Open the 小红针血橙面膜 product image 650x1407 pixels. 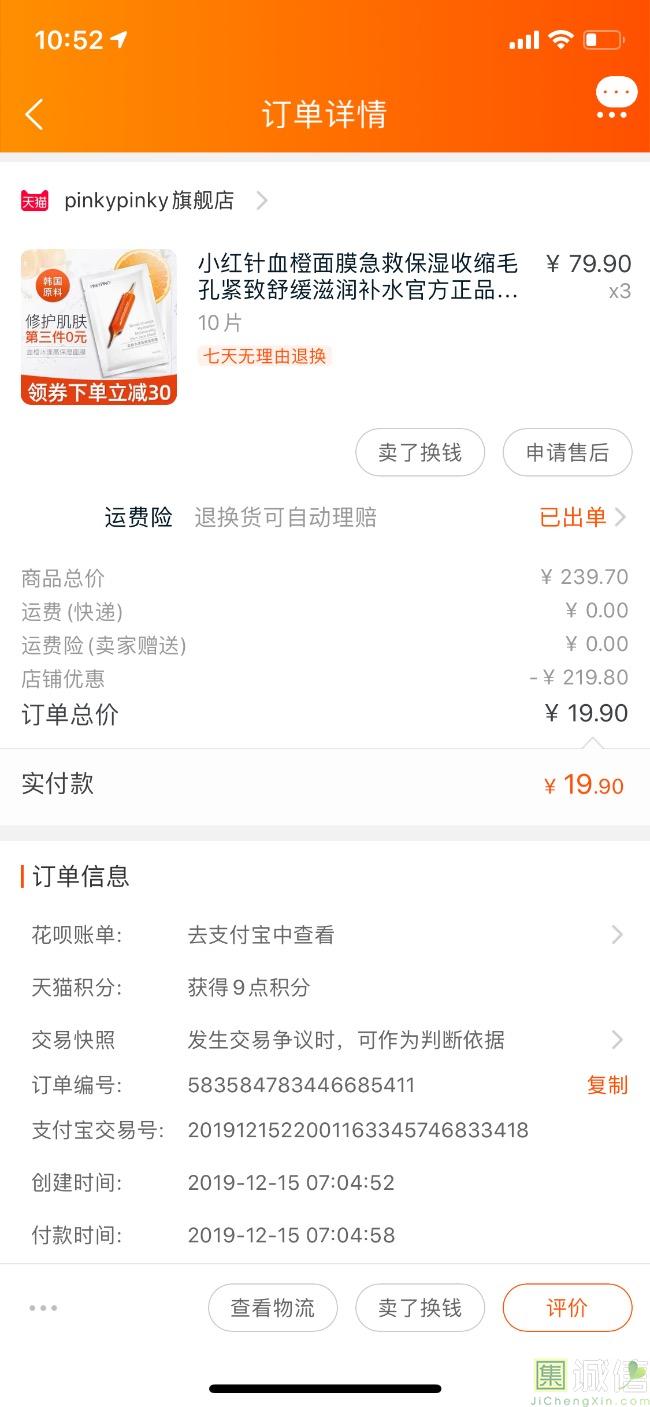click(x=98, y=327)
